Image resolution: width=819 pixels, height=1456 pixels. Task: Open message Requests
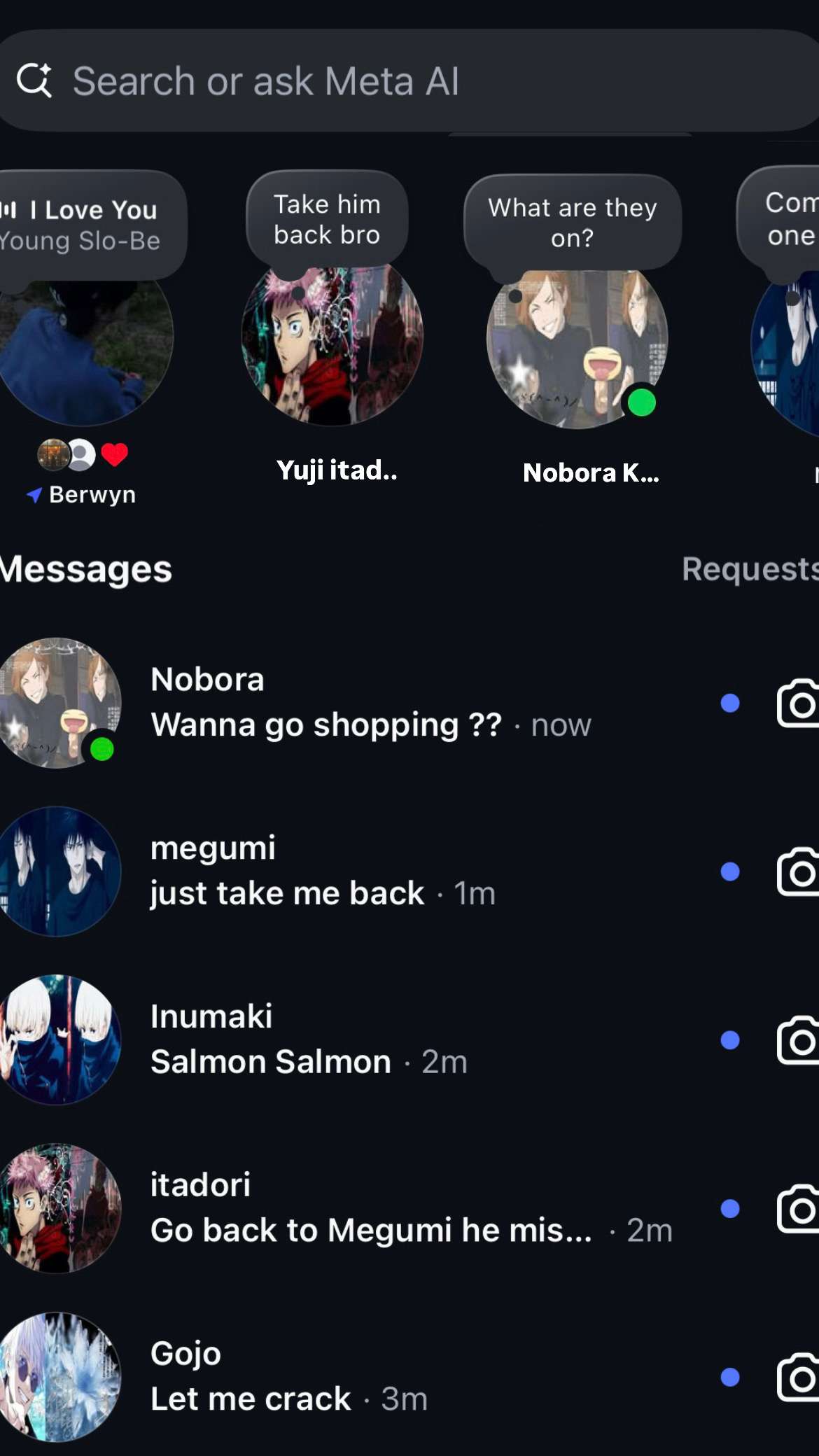tap(749, 569)
